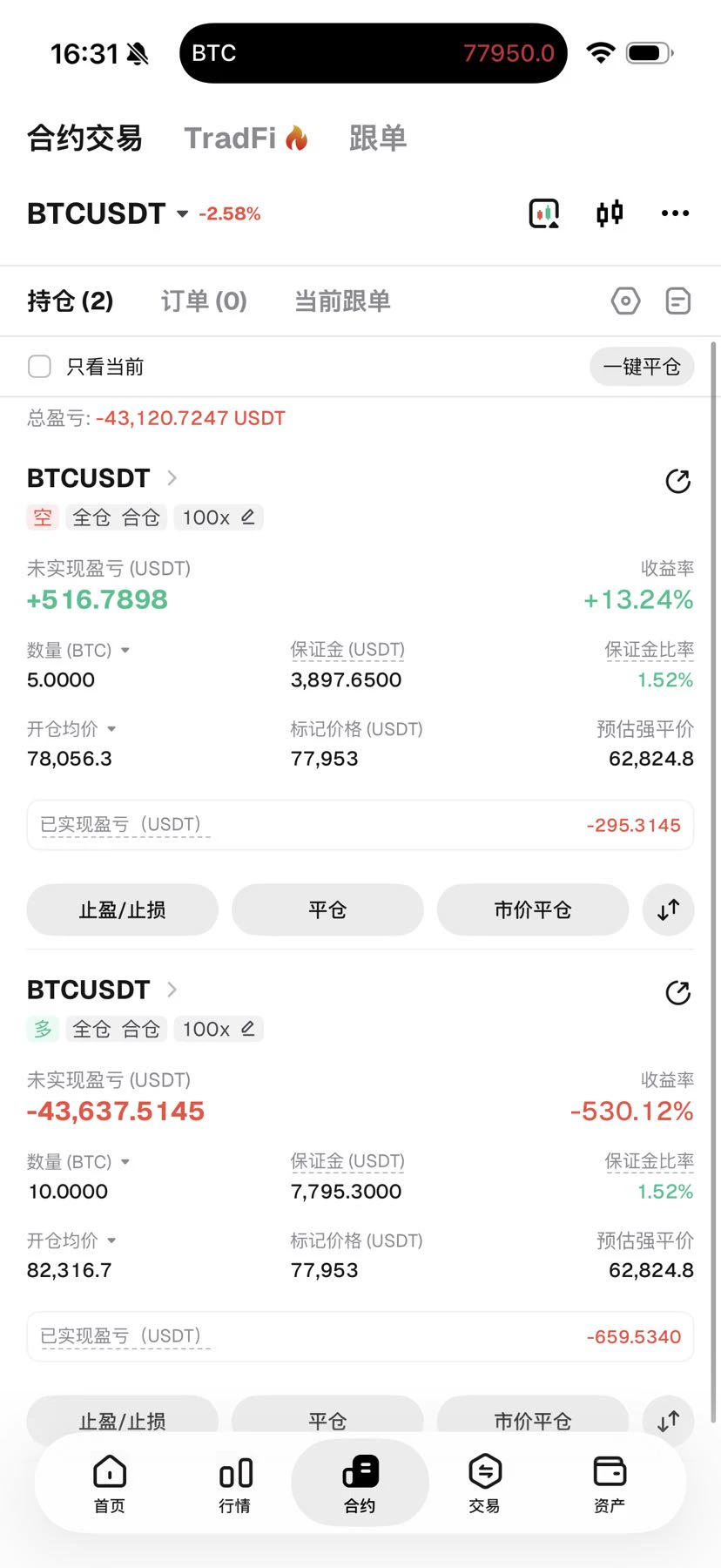Screen dimensions: 721x1568
Task: Set 止盈/止损 for the short position
Action: point(123,909)
